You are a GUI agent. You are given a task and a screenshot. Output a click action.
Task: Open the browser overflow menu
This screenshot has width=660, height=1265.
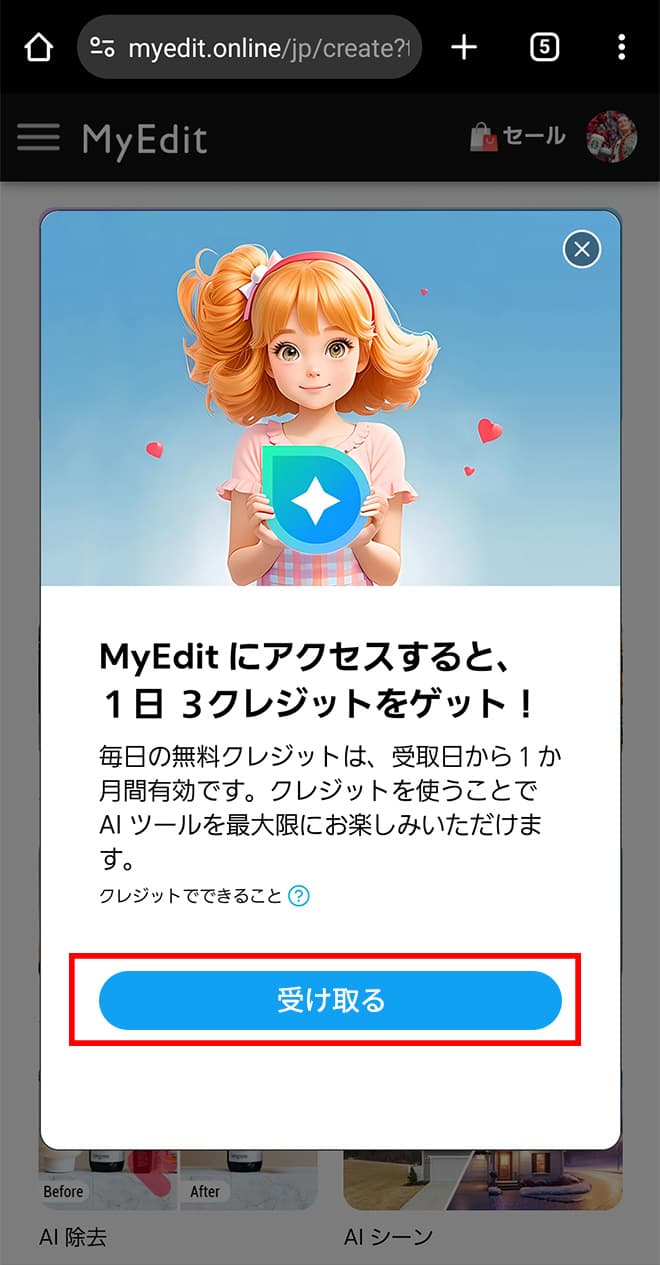[x=622, y=47]
